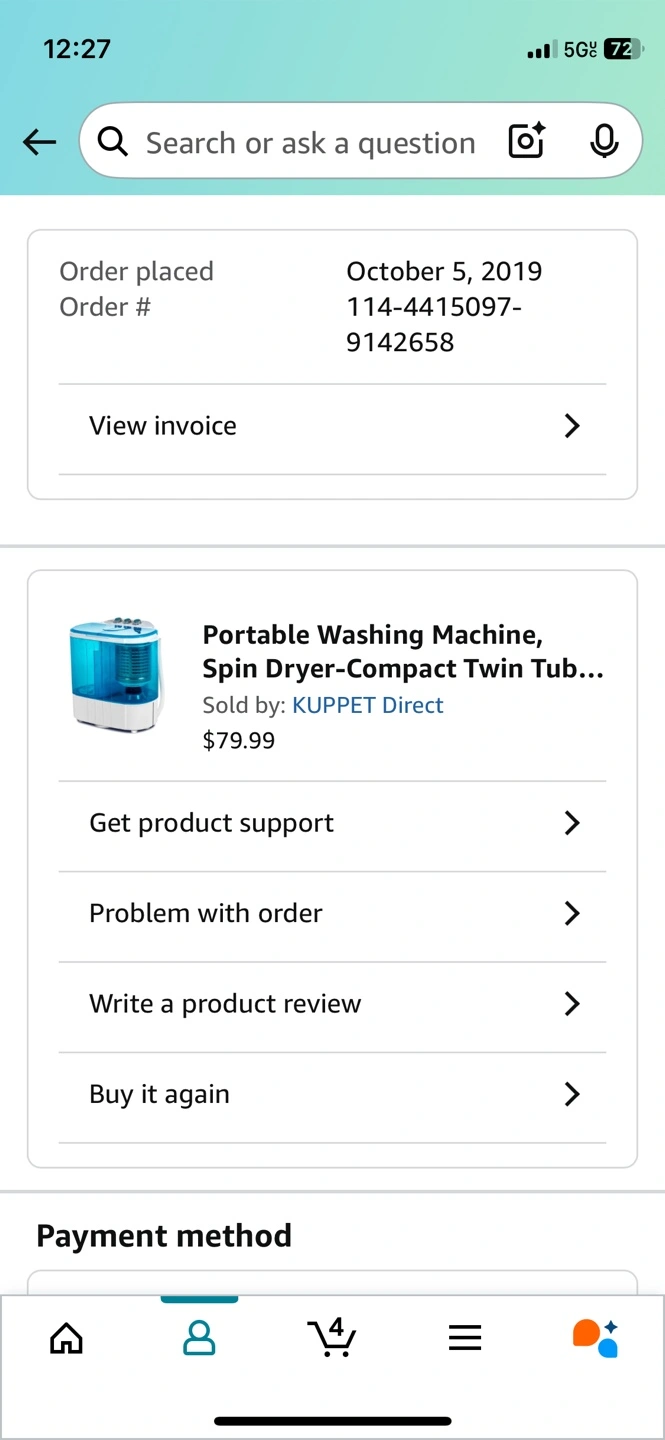Screen dimensions: 665x1440
Task: Tap Buy it again
Action: point(332,1094)
